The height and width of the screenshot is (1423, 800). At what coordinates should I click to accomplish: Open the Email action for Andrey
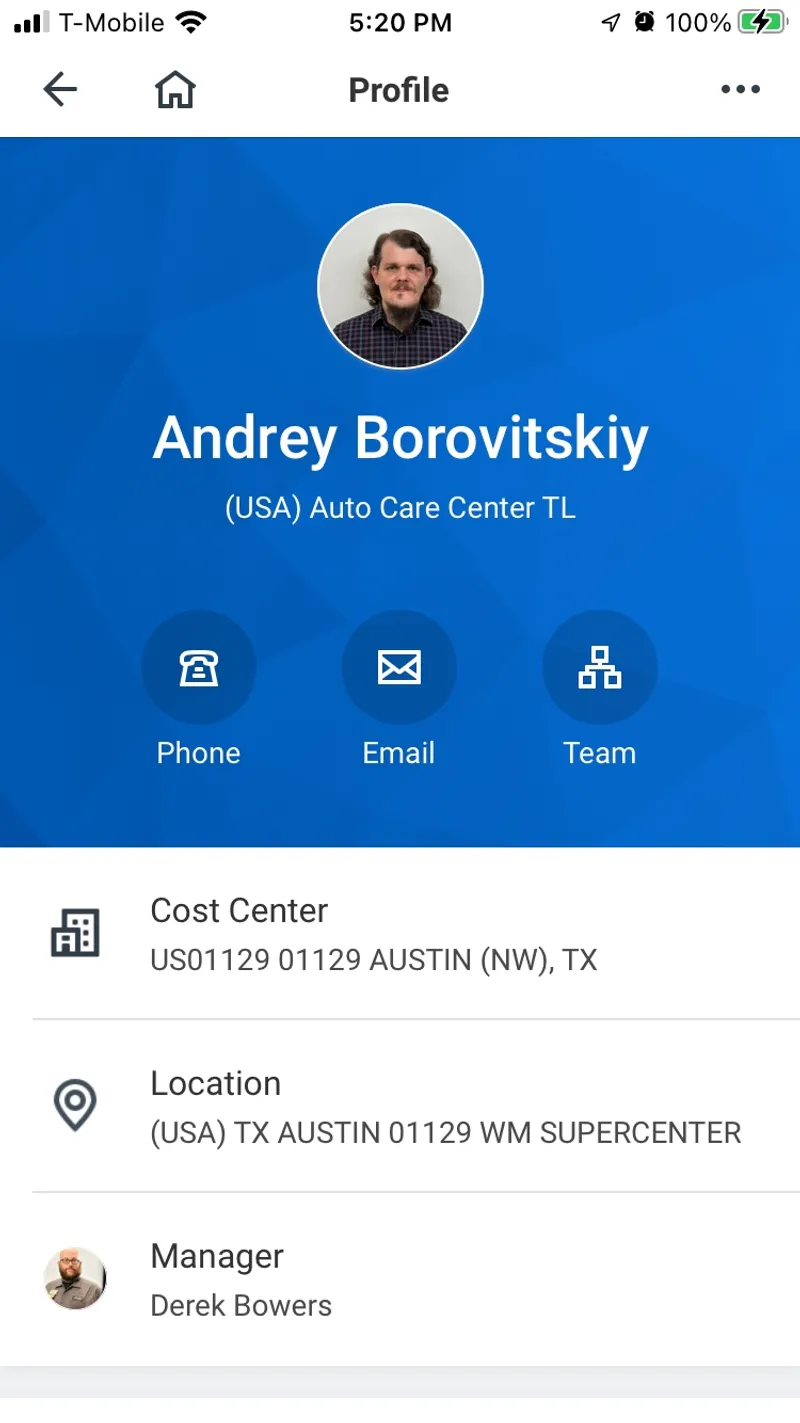click(x=399, y=667)
